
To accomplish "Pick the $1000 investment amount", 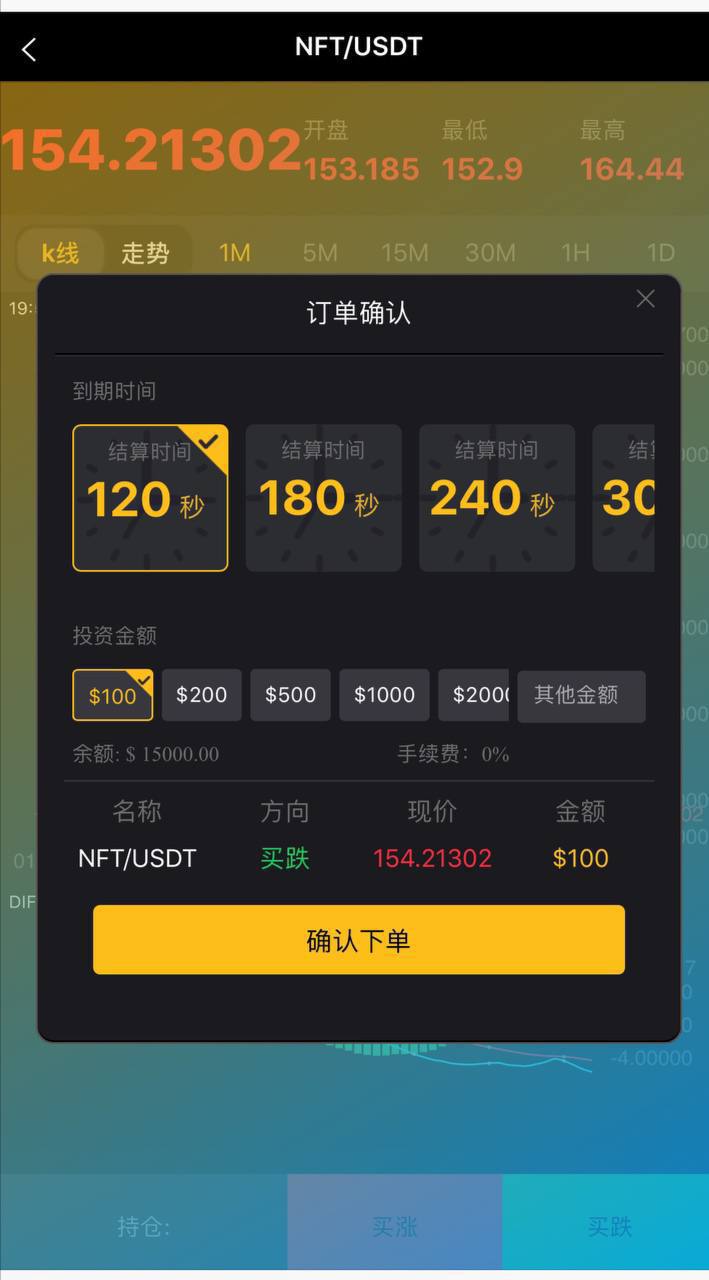I will point(384,695).
